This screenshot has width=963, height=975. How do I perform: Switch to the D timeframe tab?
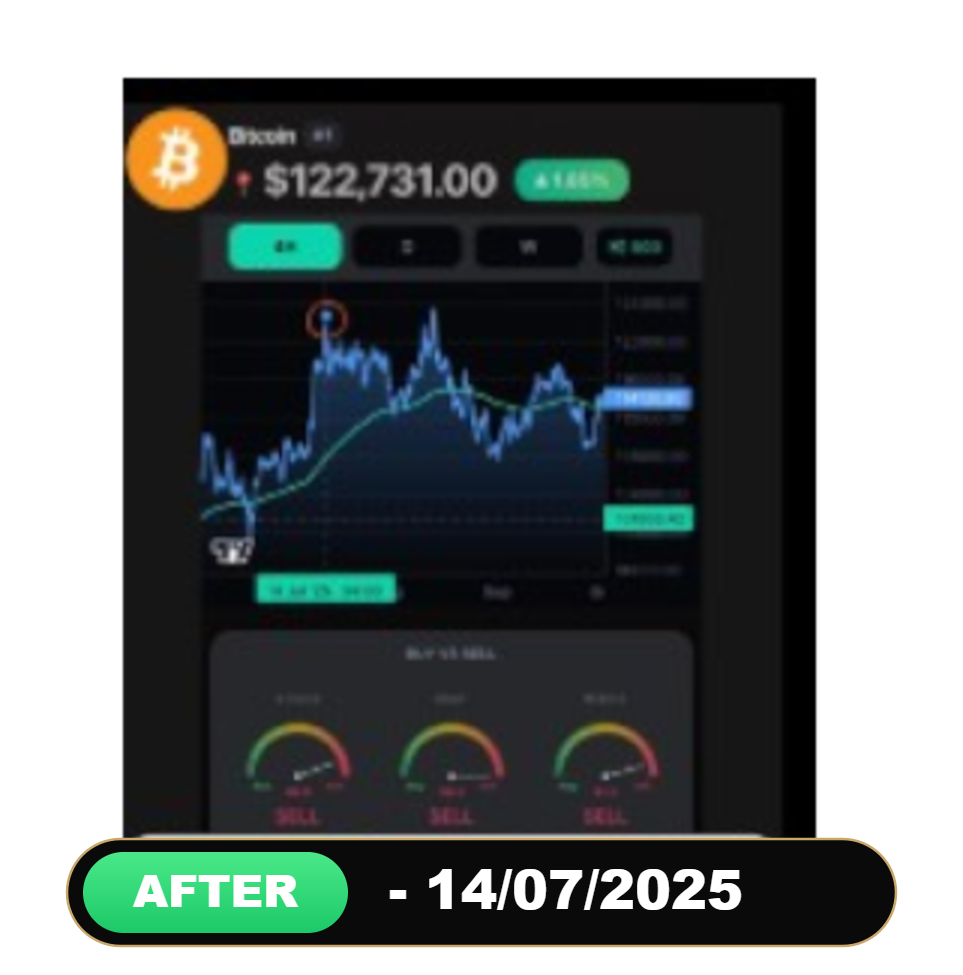[x=407, y=247]
